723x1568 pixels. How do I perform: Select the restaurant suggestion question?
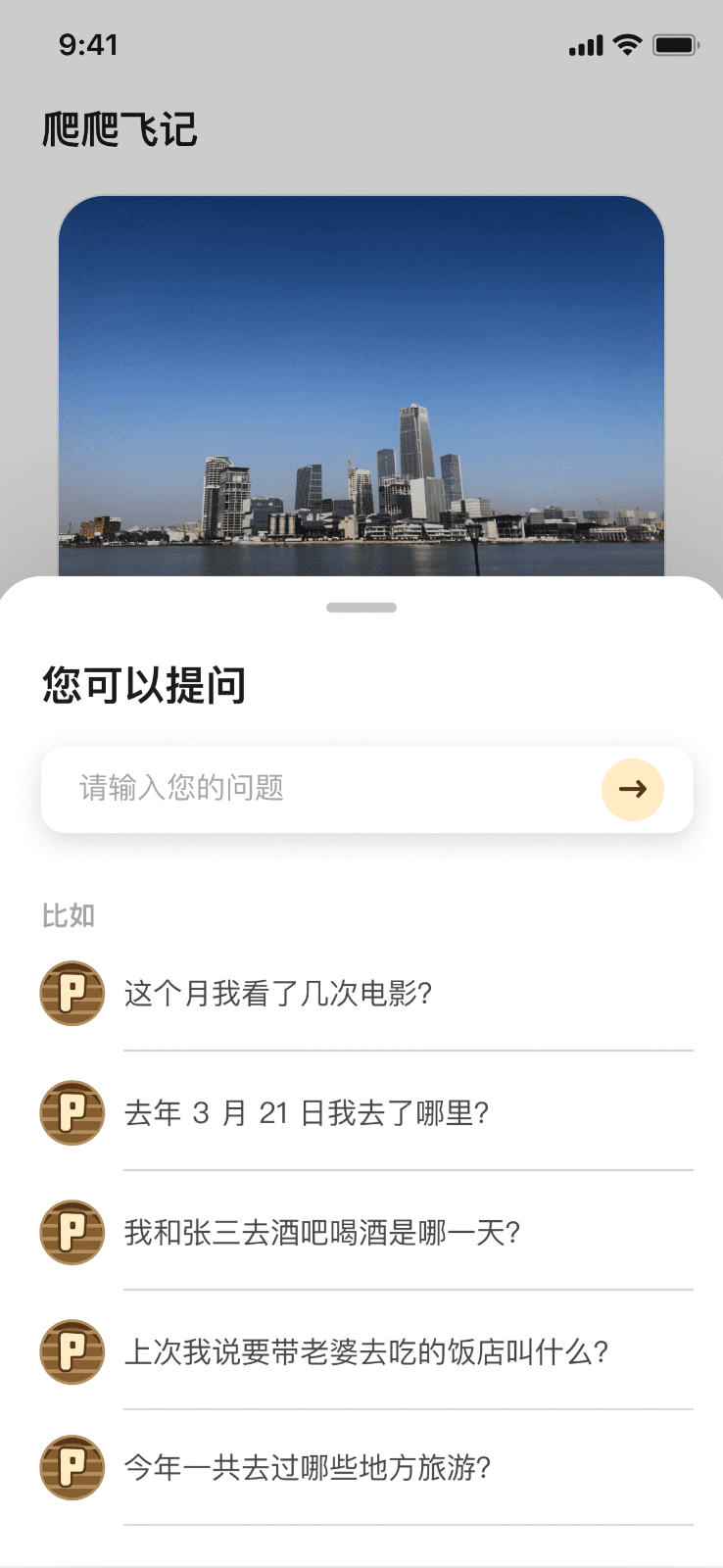point(365,1351)
